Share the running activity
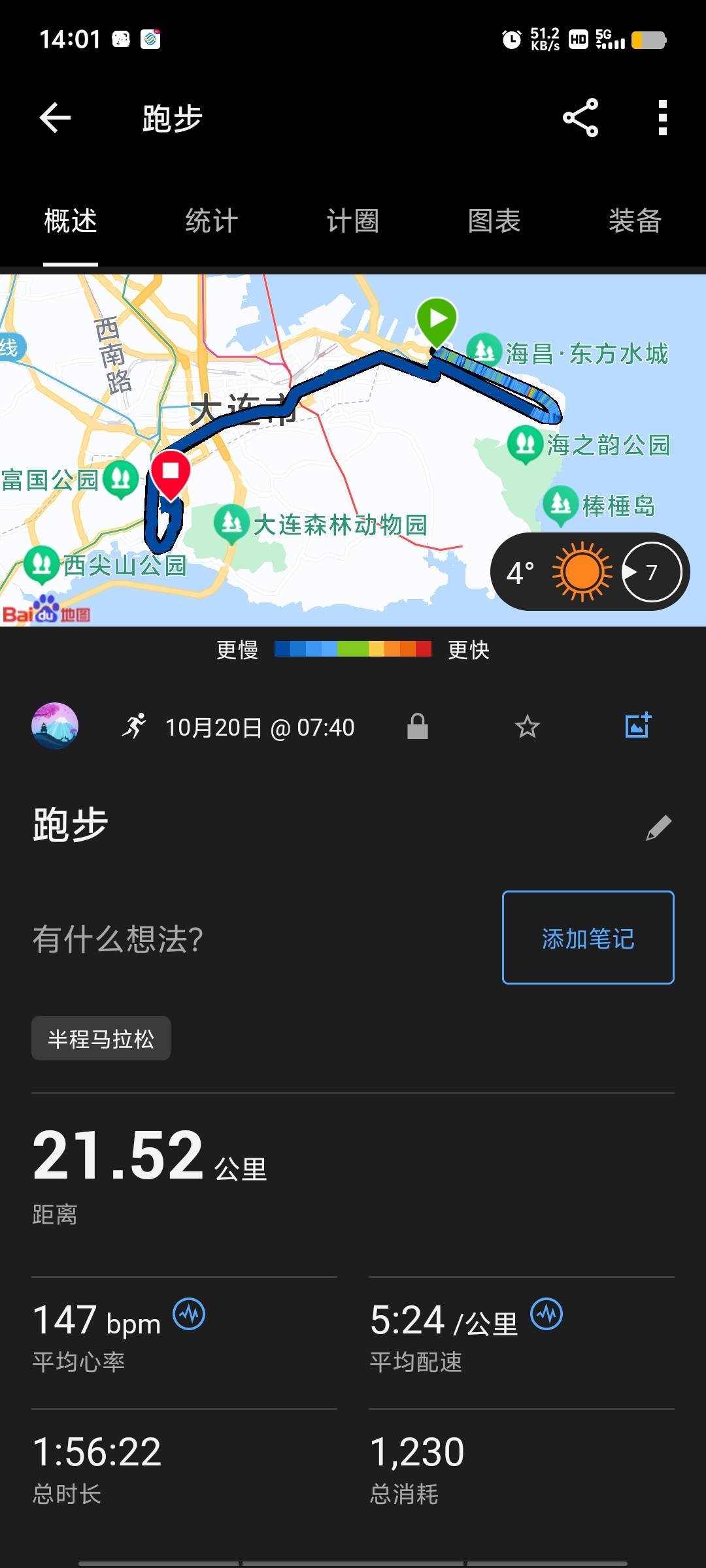 tap(579, 119)
